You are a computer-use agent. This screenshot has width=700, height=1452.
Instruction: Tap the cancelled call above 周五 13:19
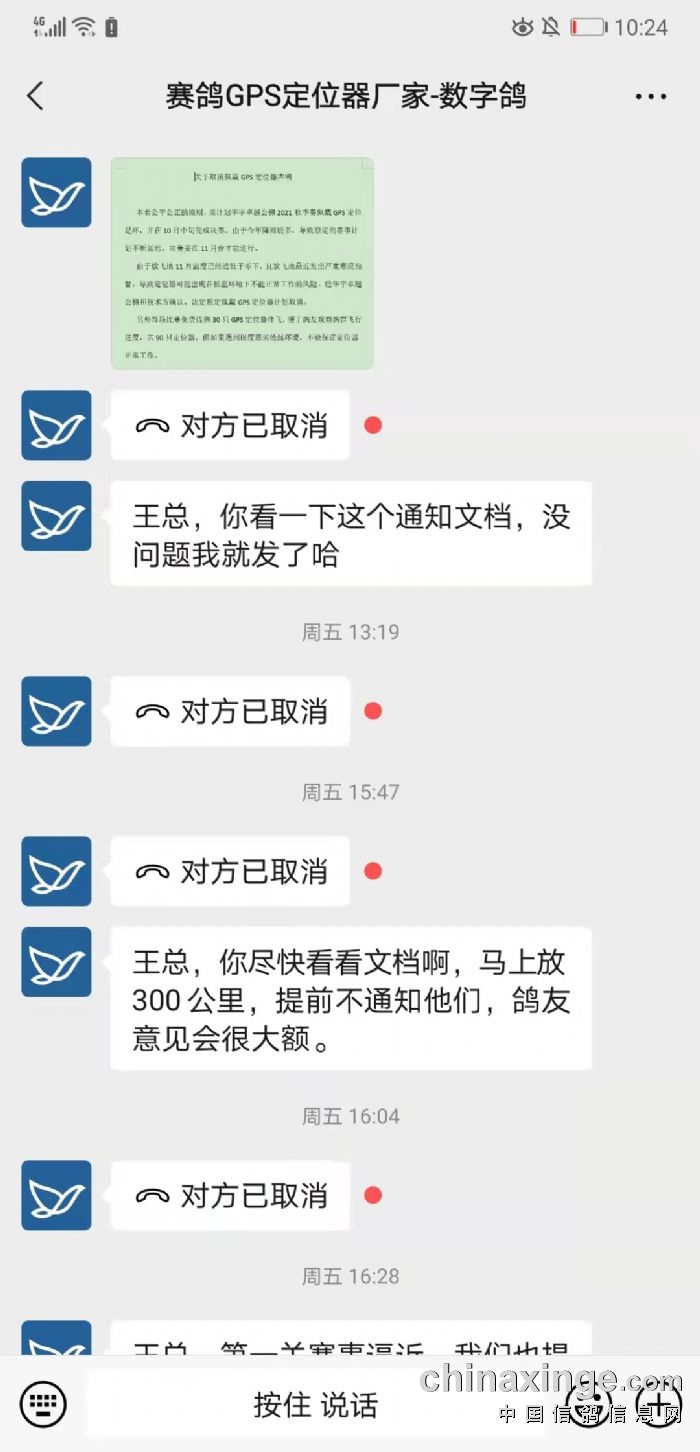[231, 425]
